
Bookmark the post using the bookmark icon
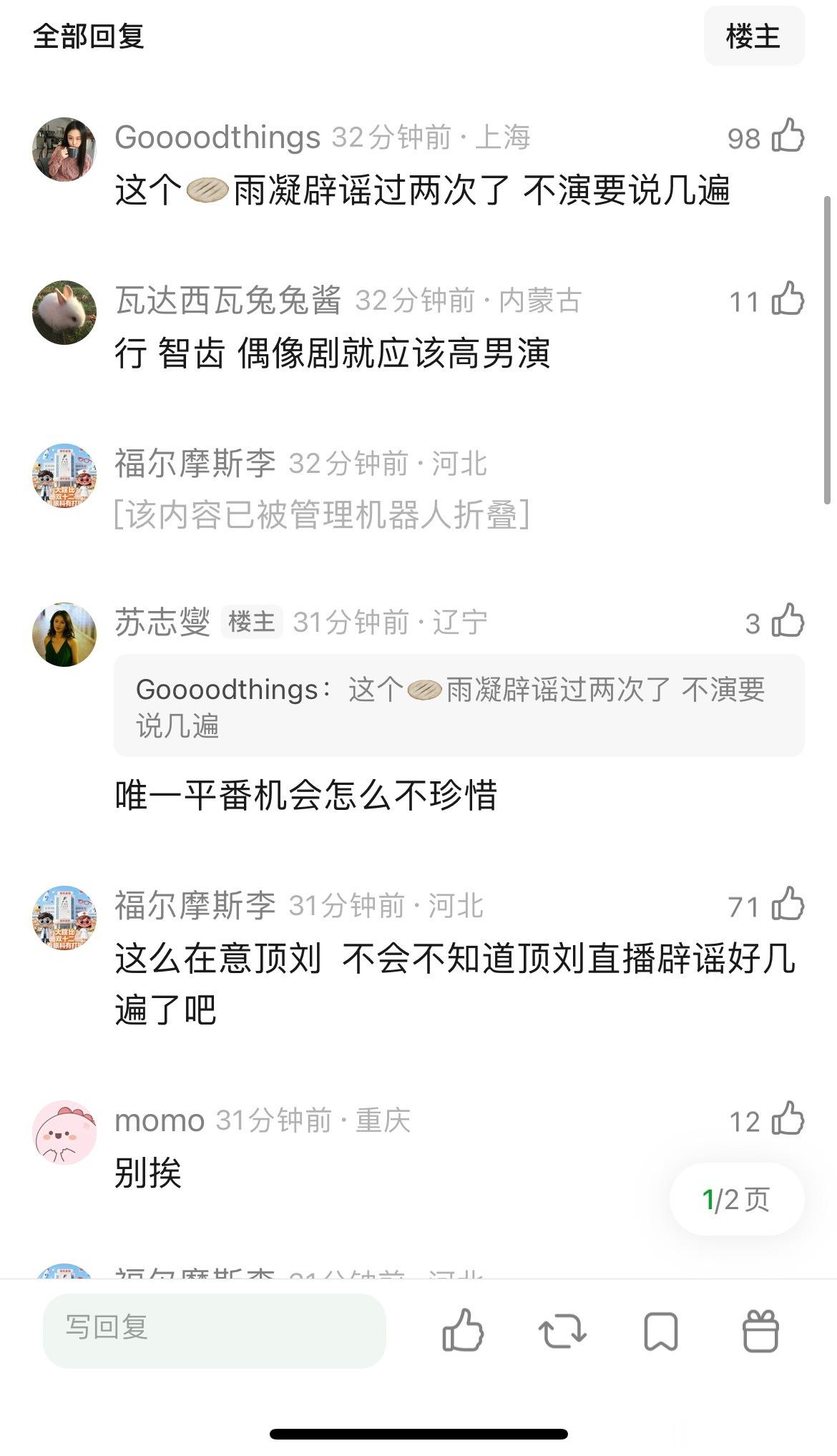point(660,1329)
